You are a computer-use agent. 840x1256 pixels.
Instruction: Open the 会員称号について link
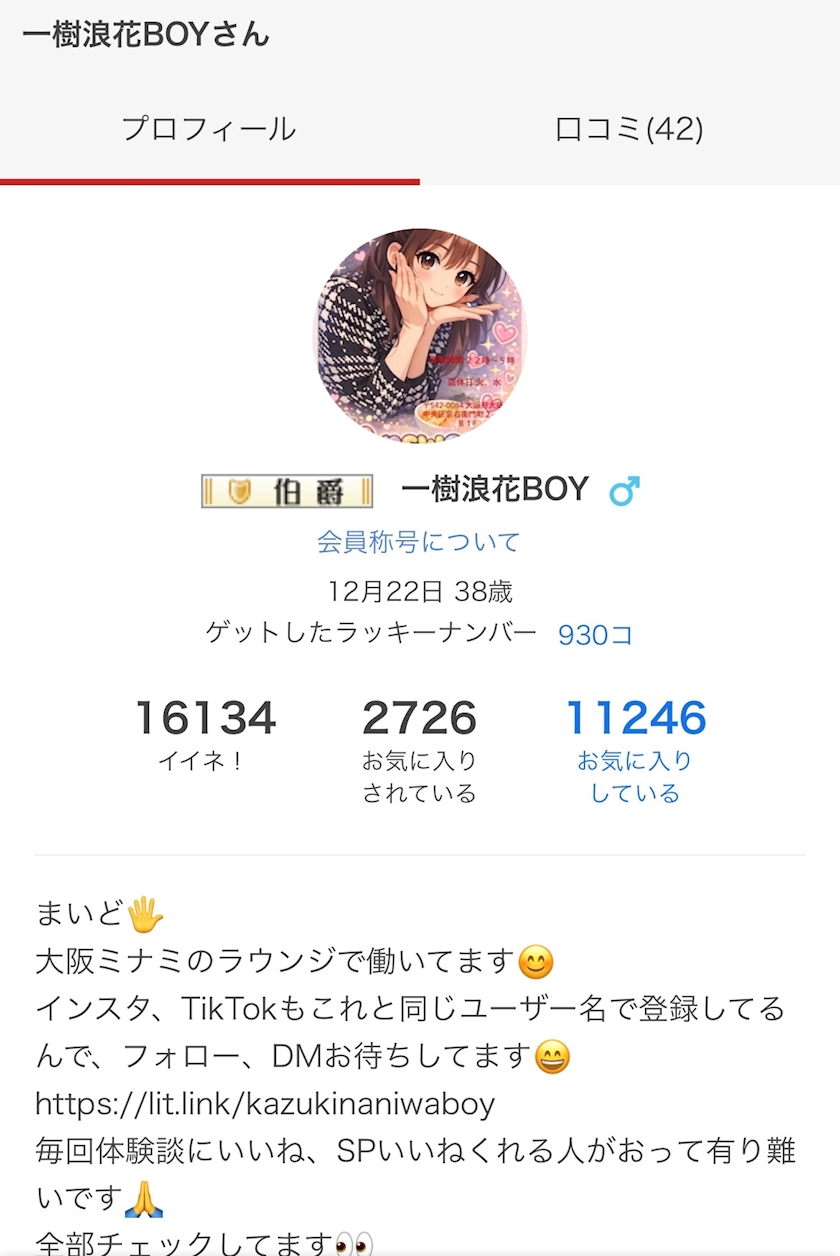tap(419, 542)
